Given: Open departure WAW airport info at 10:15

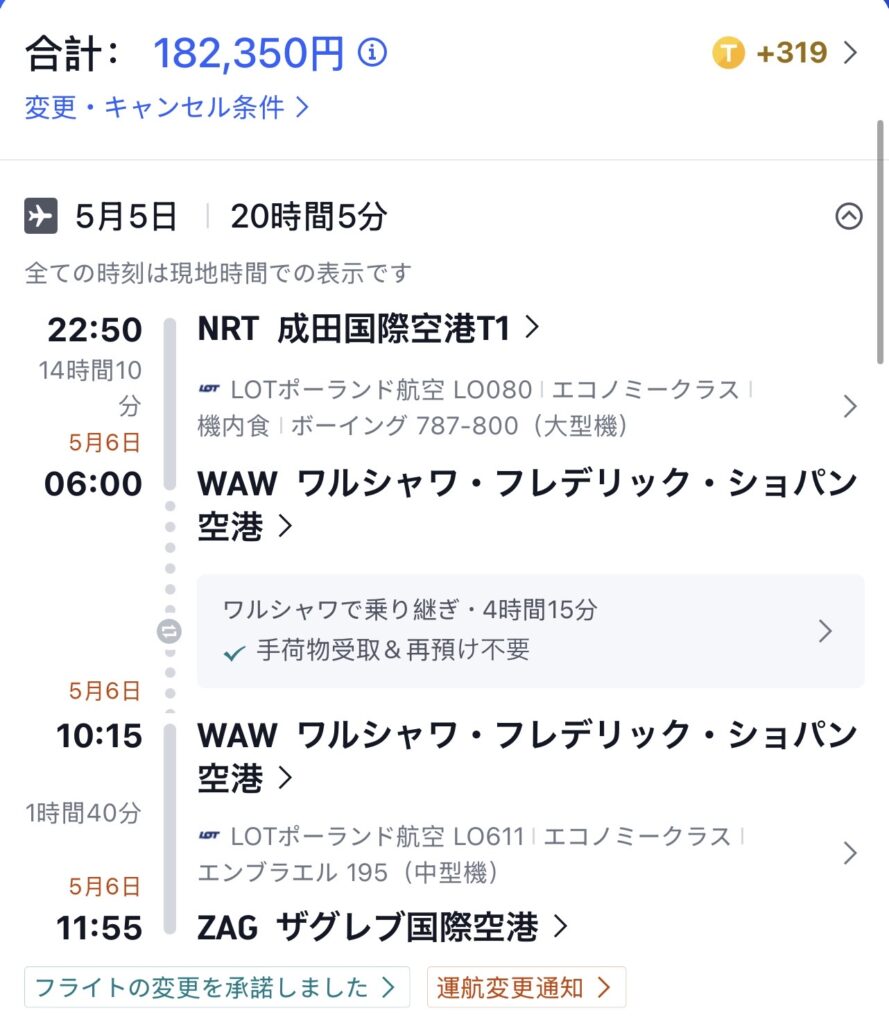Looking at the screenshot, I should point(527,756).
